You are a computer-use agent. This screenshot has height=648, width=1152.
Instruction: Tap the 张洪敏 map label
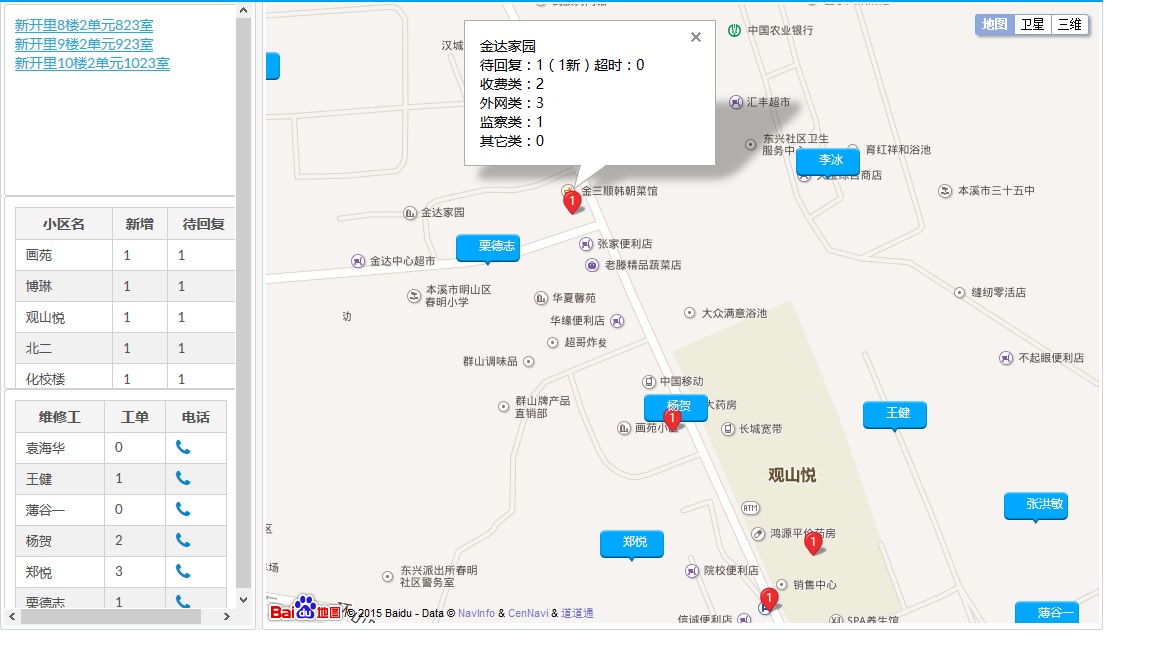pyautogui.click(x=1036, y=505)
